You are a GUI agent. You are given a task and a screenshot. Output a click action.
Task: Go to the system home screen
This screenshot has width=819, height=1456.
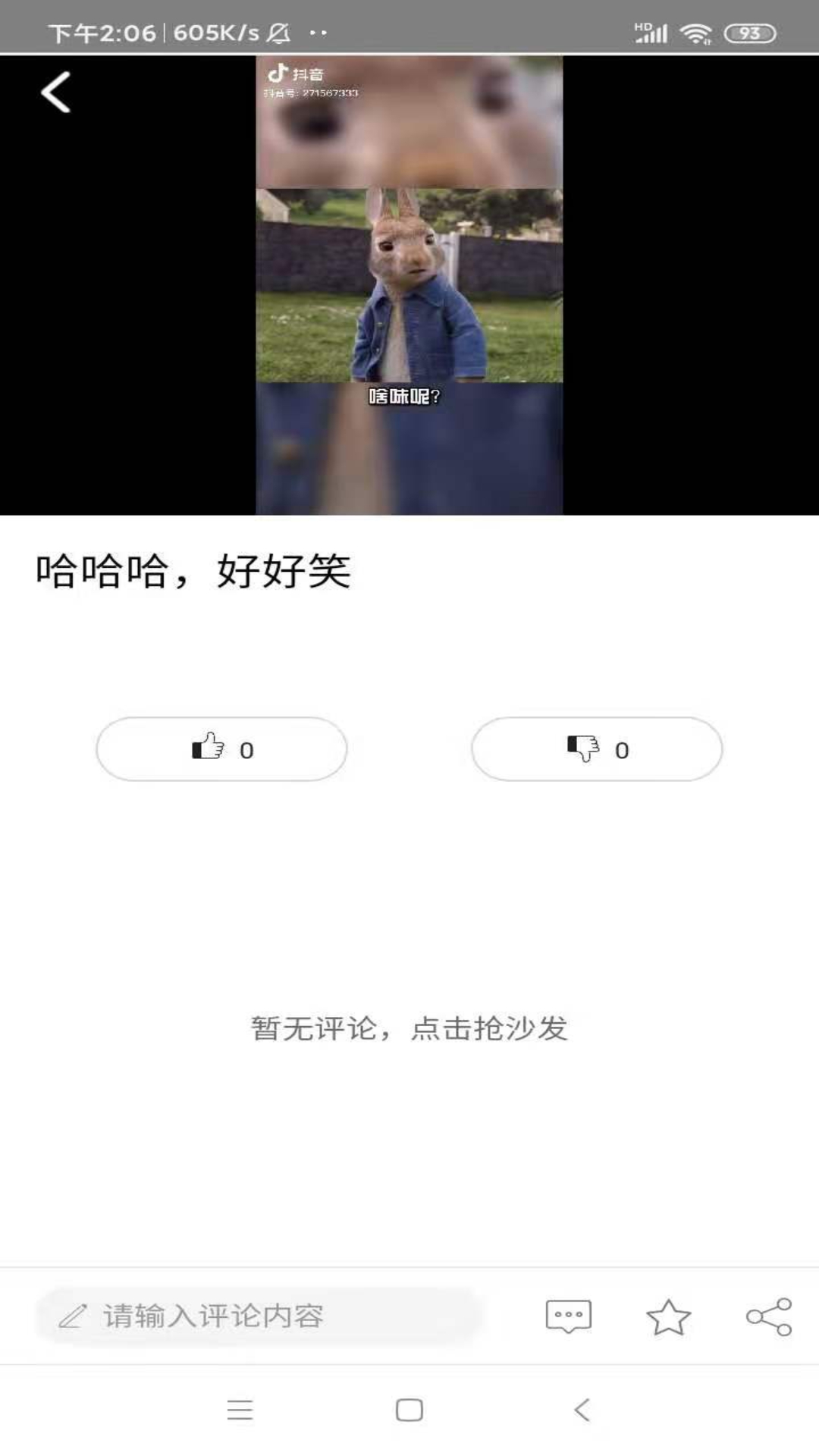coord(409,1410)
